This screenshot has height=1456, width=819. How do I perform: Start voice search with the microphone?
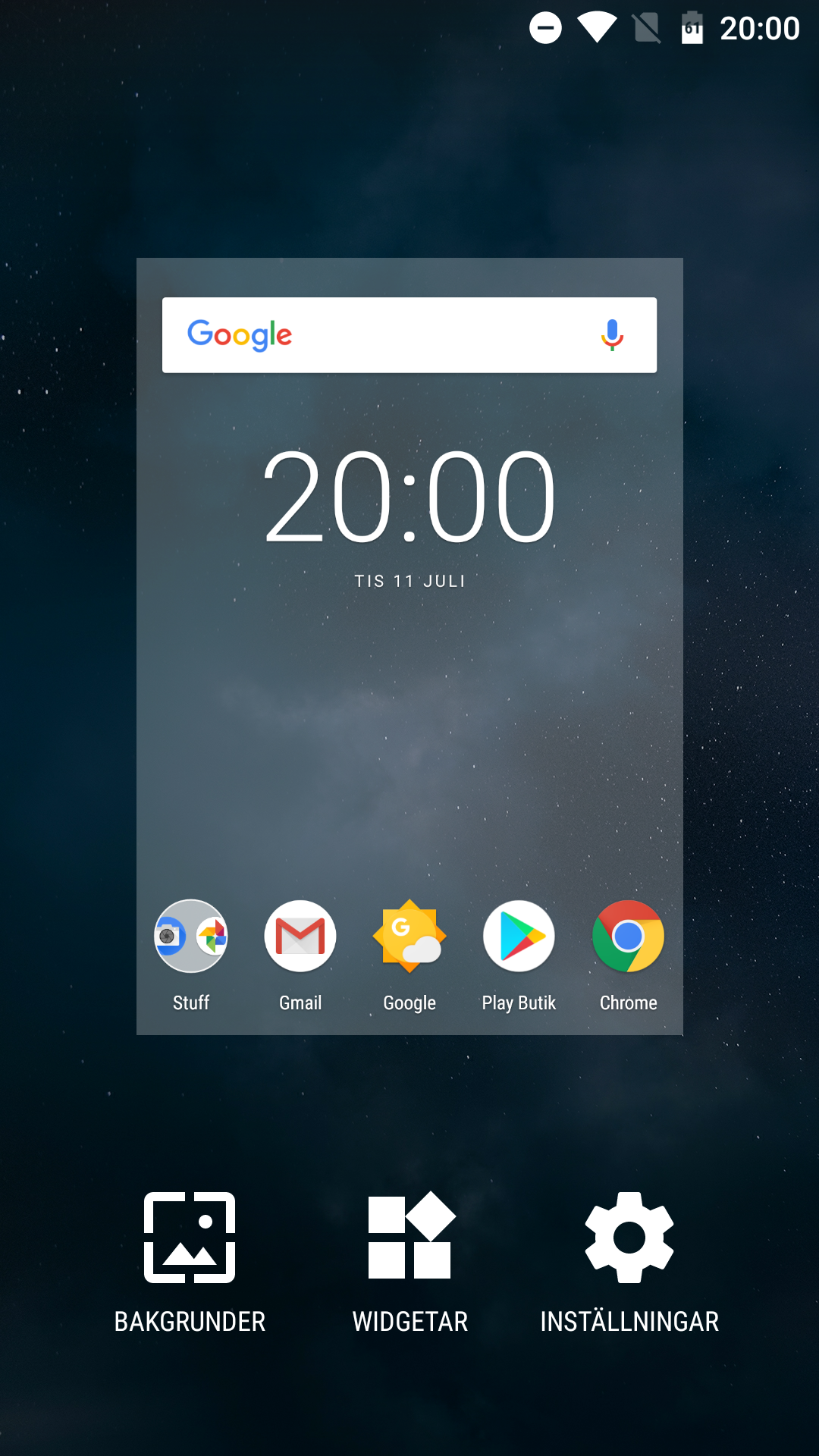pos(612,335)
